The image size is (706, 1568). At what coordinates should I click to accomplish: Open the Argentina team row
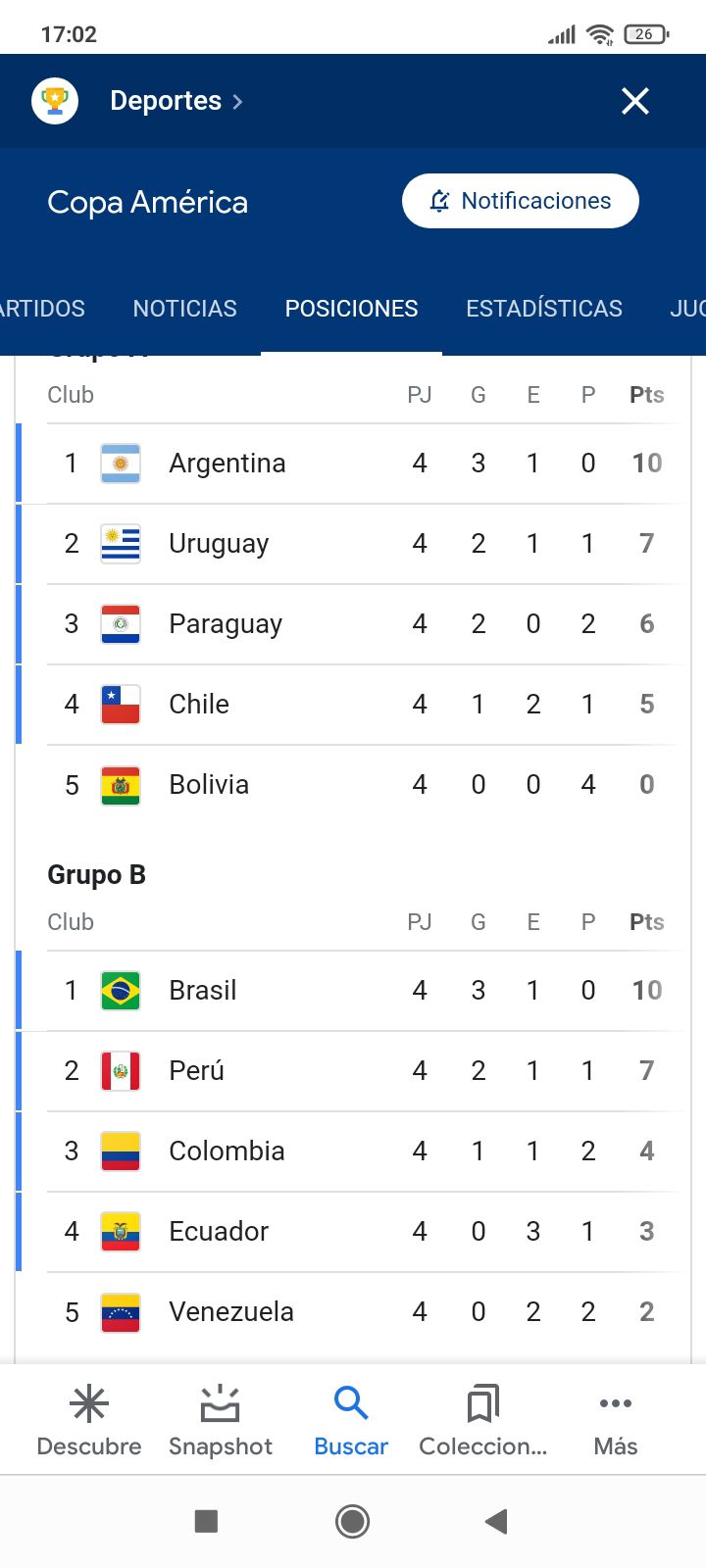(x=353, y=464)
